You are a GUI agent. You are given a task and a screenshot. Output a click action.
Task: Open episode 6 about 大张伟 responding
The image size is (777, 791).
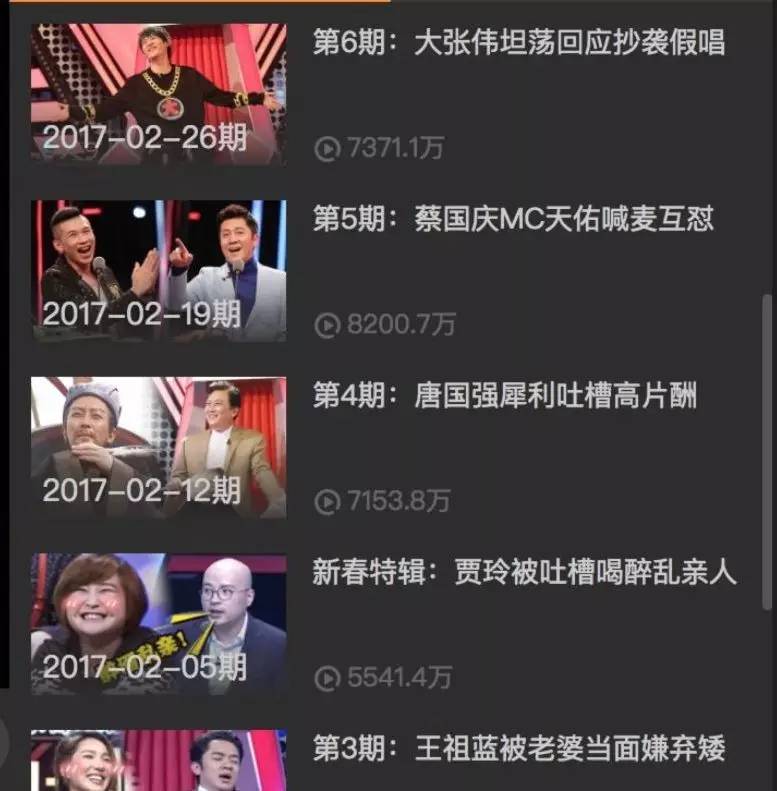tap(518, 43)
